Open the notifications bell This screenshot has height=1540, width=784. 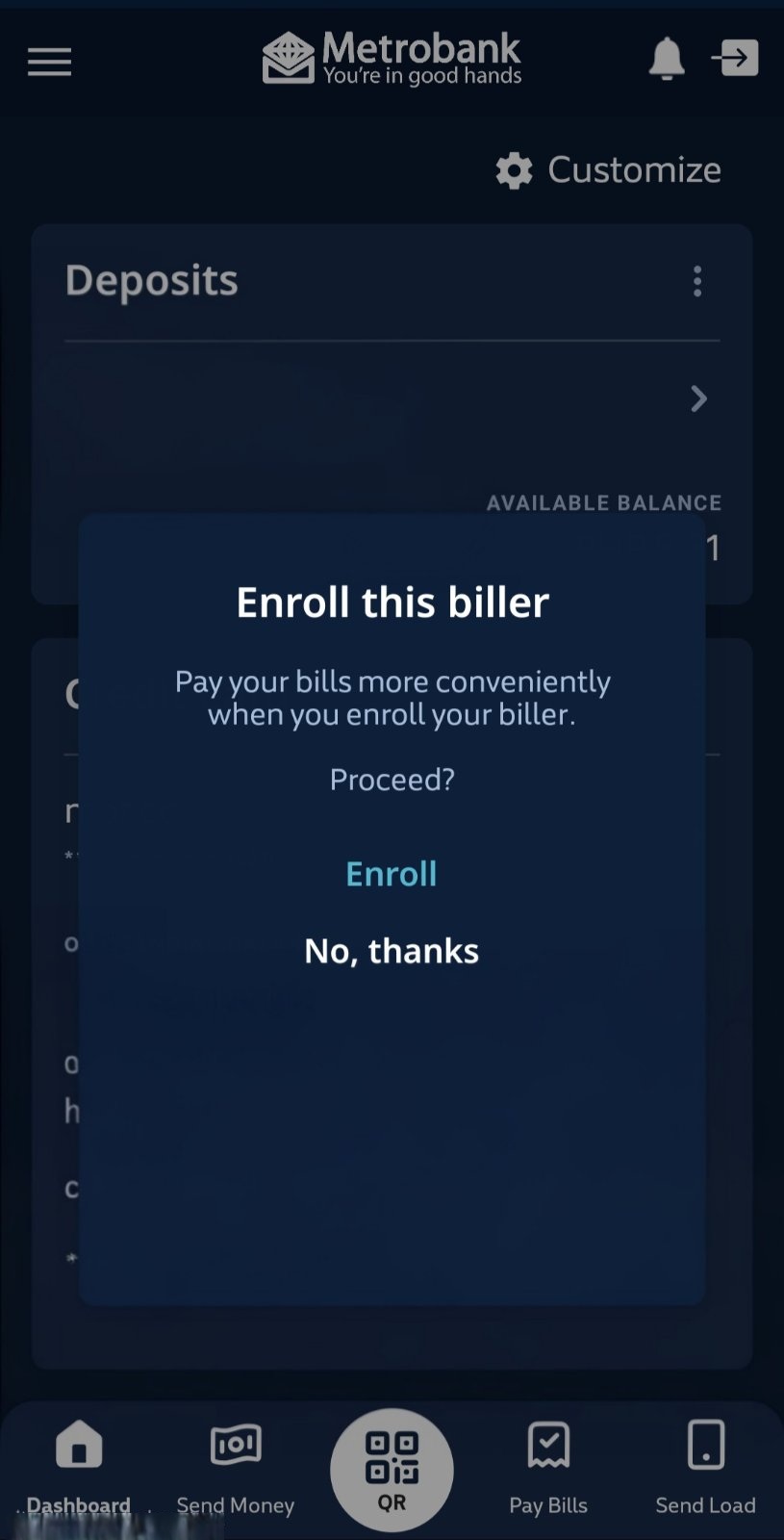pos(666,60)
